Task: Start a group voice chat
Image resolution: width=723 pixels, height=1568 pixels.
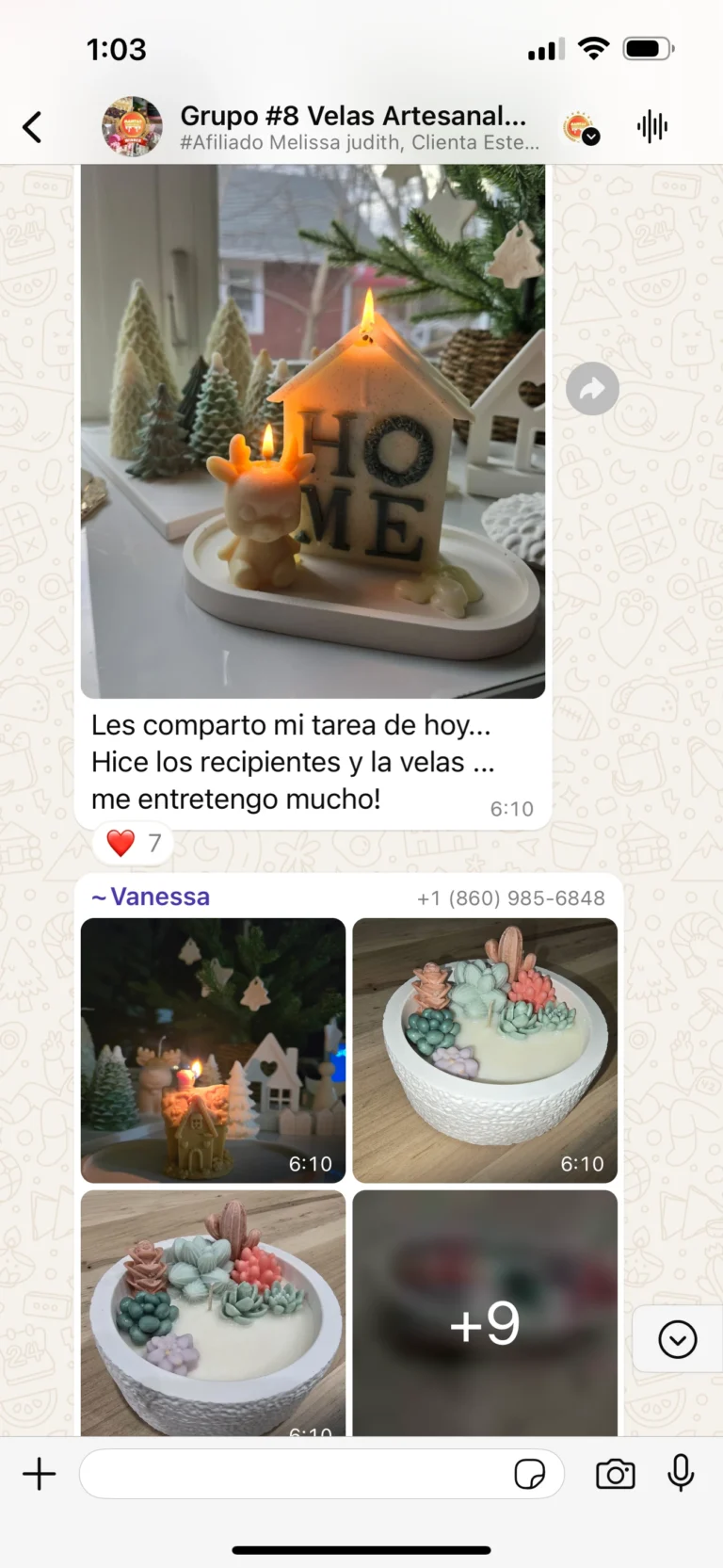Action: point(651,126)
